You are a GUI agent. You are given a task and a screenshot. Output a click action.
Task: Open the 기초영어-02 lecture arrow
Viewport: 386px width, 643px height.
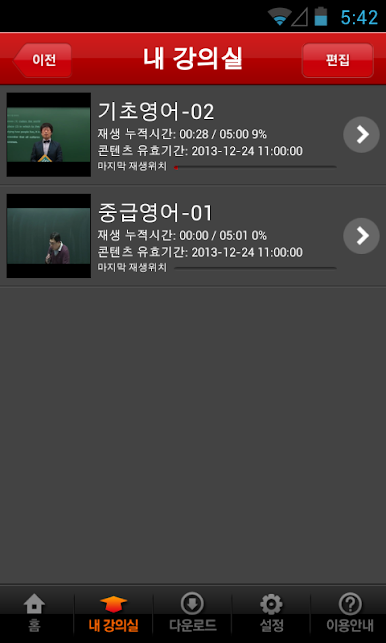[361, 135]
